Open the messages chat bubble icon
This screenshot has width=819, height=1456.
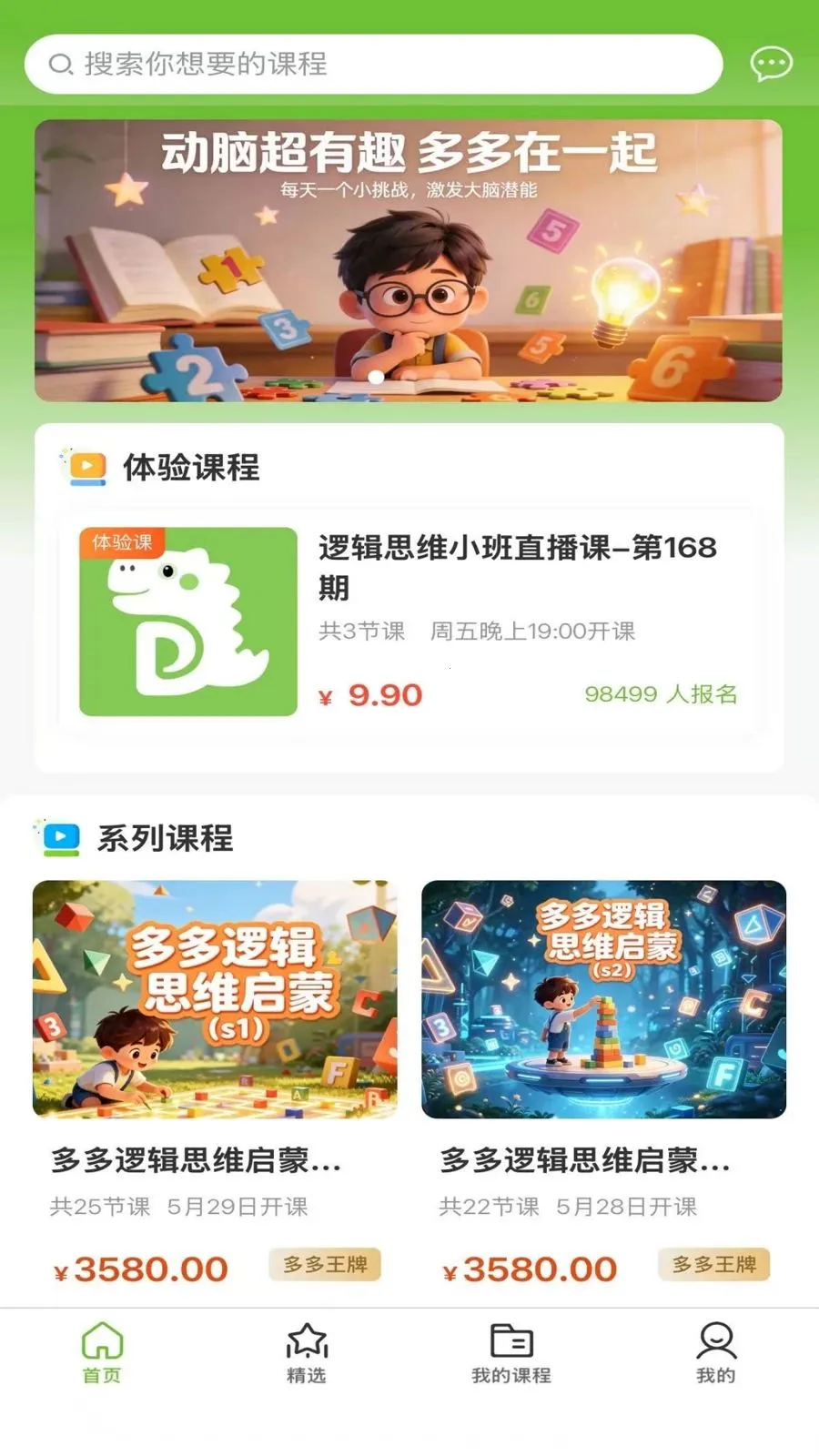[771, 64]
